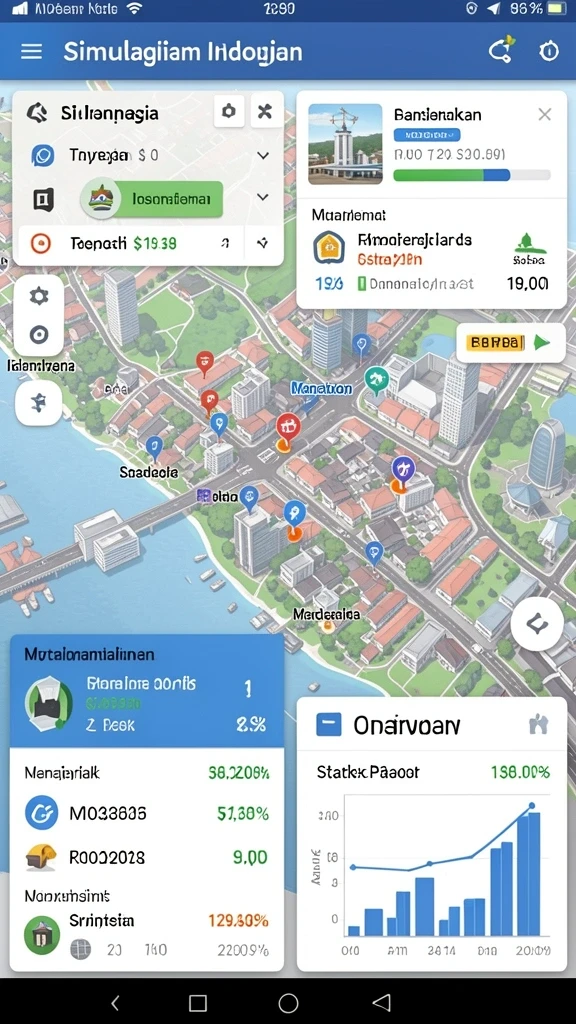Open the M033835 row

pyautogui.click(x=147, y=813)
